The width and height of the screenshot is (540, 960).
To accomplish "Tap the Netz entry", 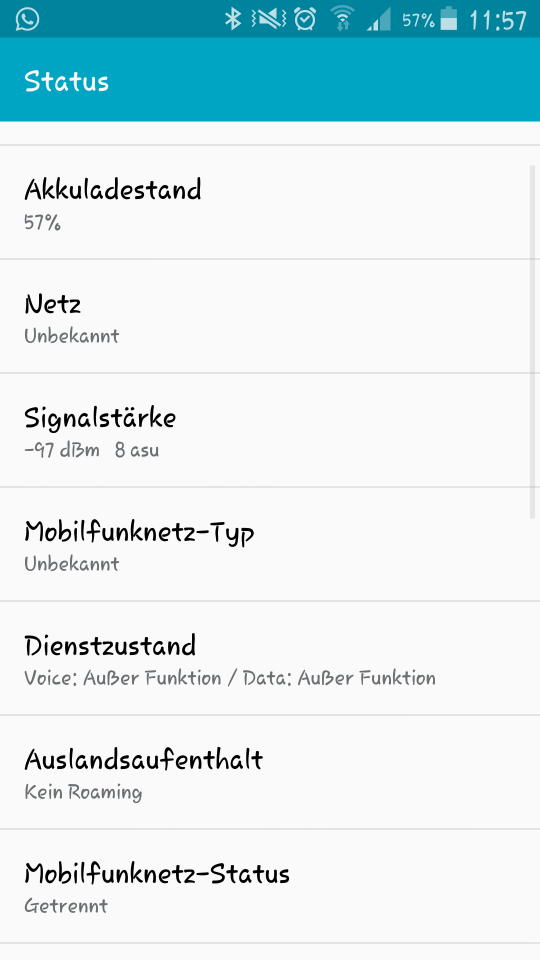I will coord(270,316).
